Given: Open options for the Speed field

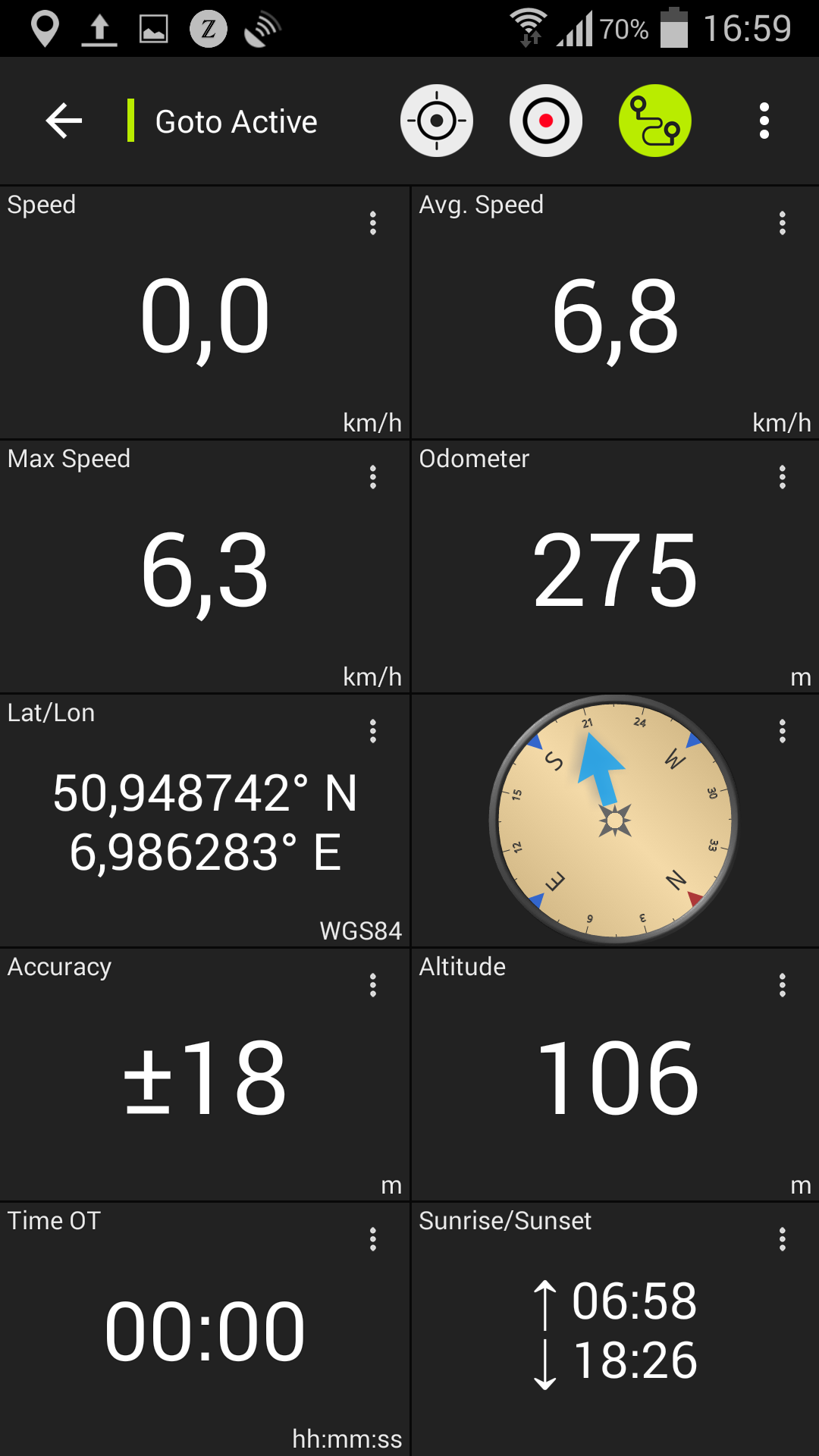Looking at the screenshot, I should 372,223.
